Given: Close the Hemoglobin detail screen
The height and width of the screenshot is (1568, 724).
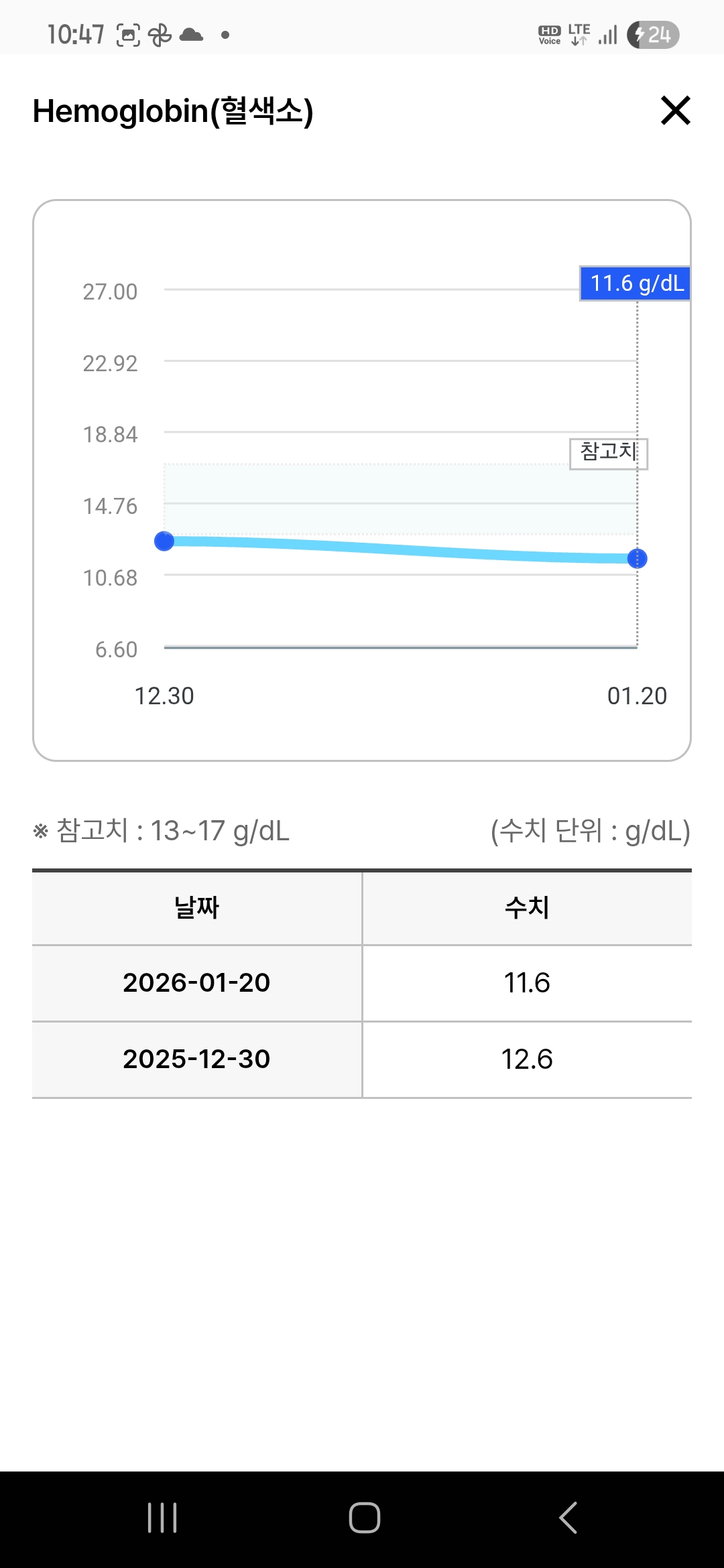Looking at the screenshot, I should pos(675,111).
